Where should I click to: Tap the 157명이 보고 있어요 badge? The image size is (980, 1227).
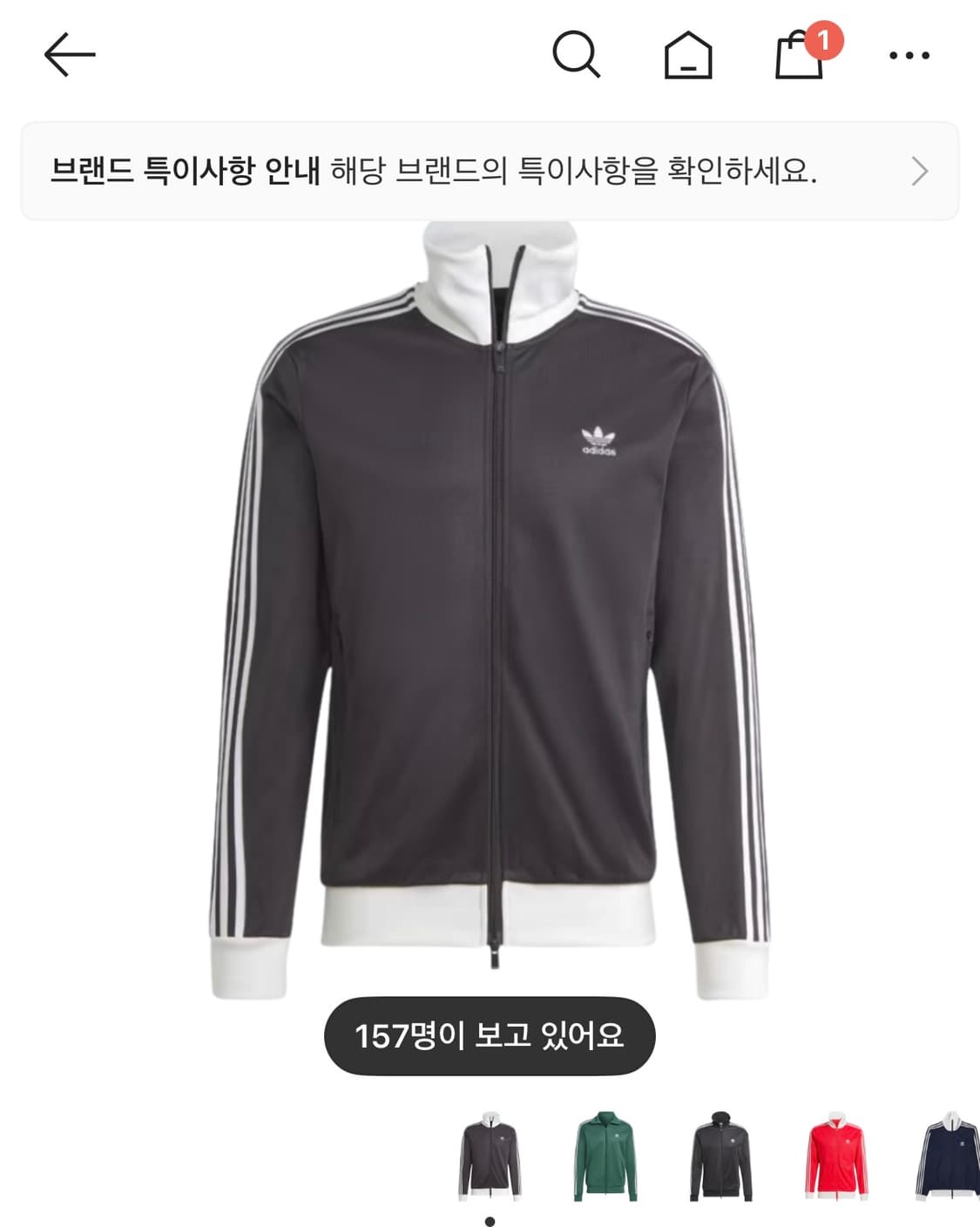(x=490, y=1037)
